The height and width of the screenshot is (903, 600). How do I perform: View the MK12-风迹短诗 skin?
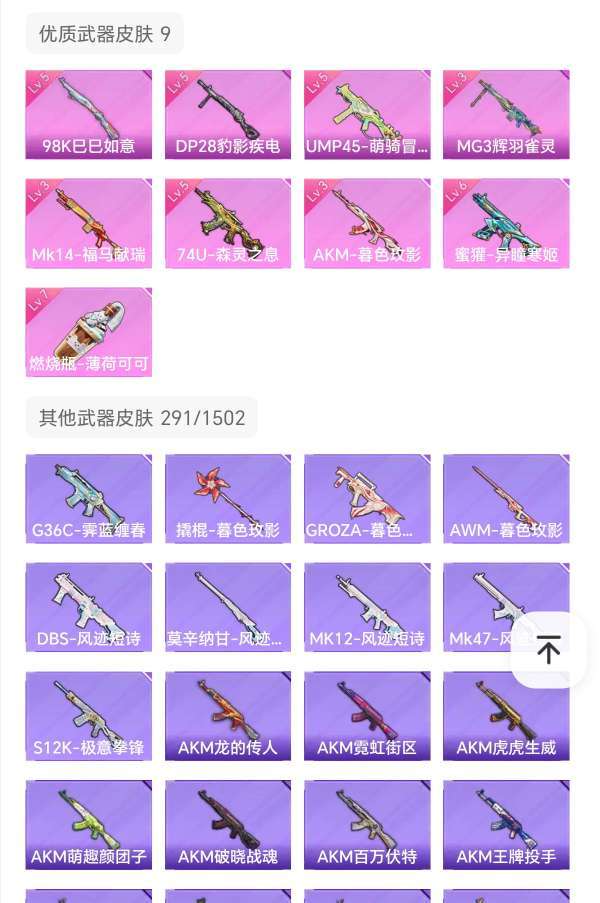click(x=367, y=607)
